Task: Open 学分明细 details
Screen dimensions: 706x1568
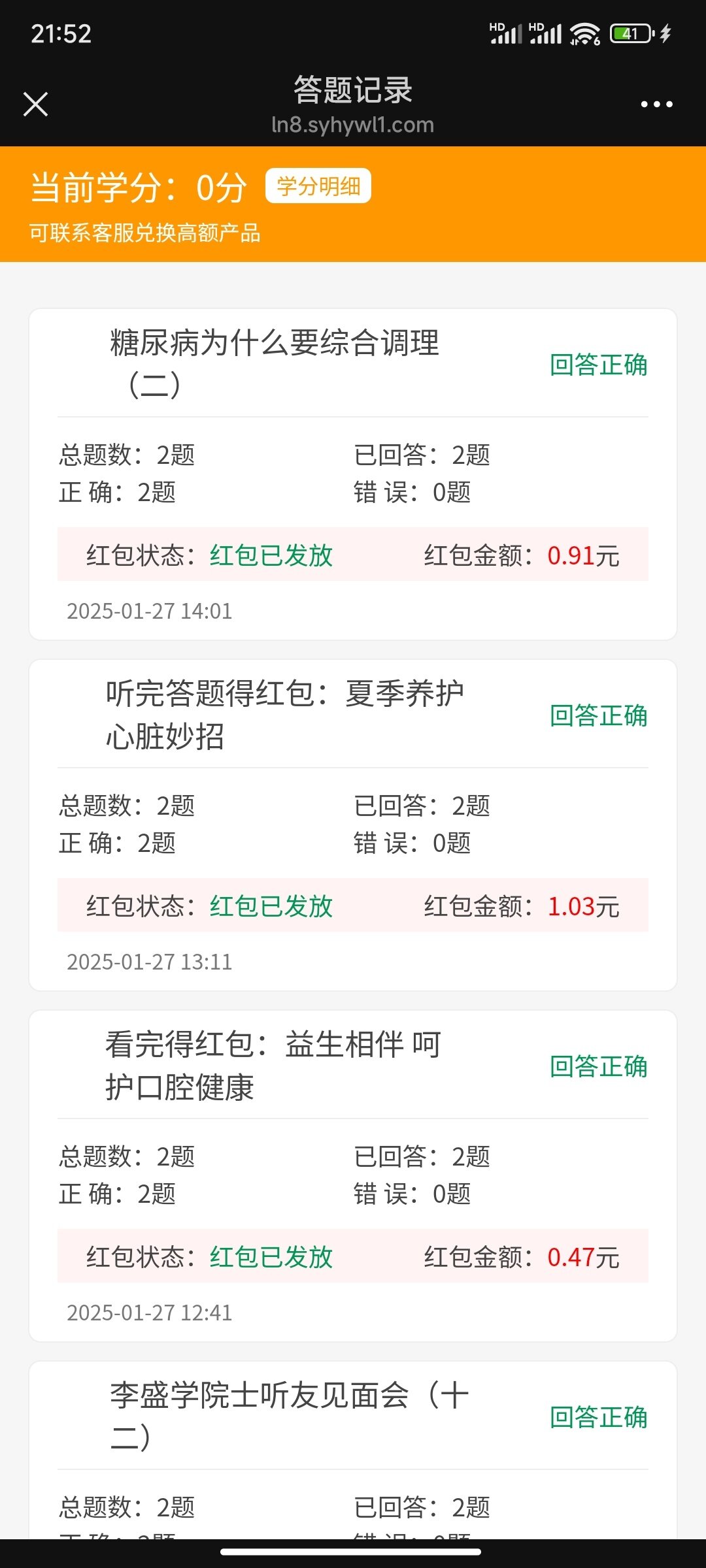Action: click(x=318, y=186)
